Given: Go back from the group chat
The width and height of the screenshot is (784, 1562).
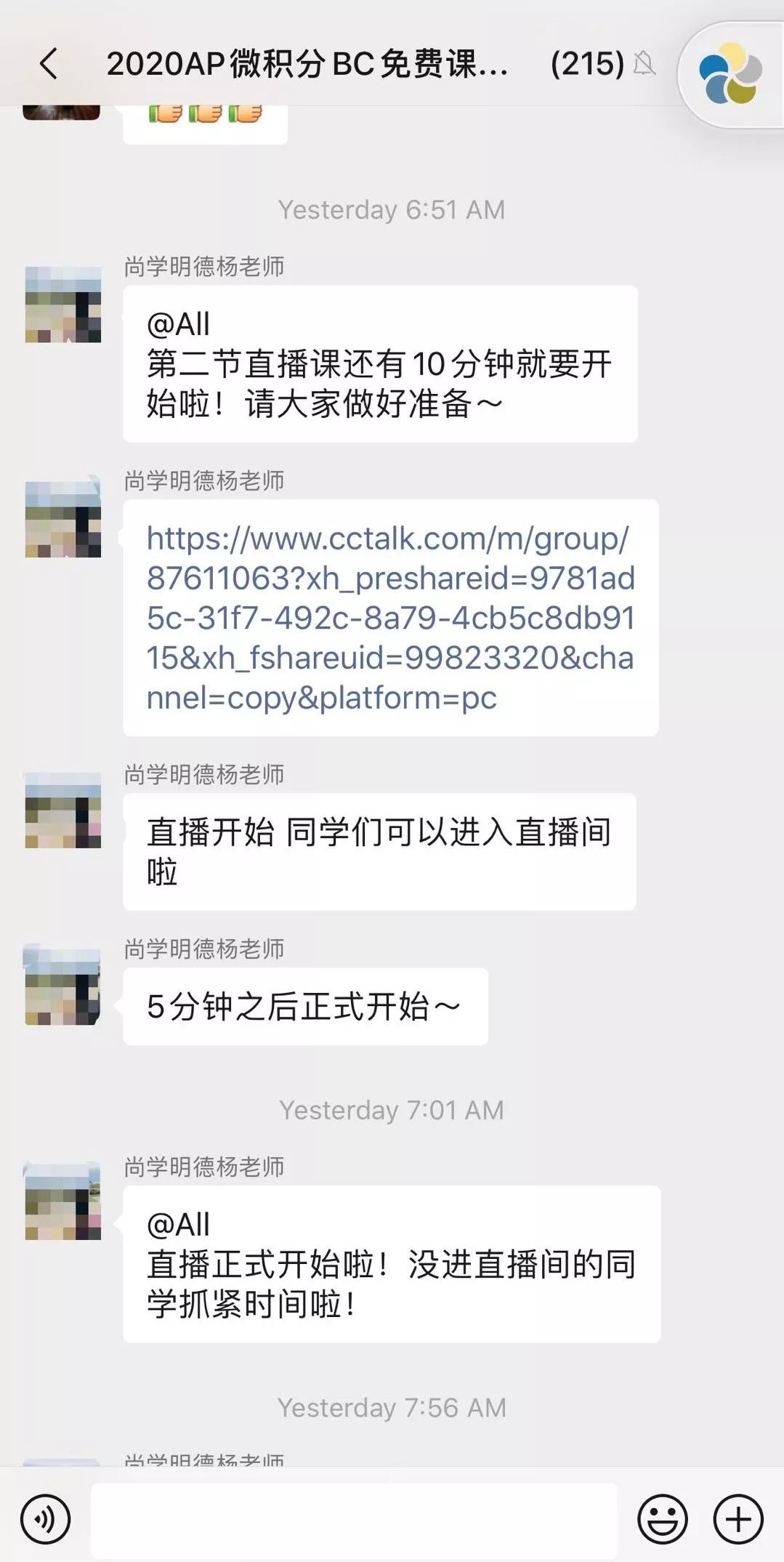Looking at the screenshot, I should click(x=49, y=64).
